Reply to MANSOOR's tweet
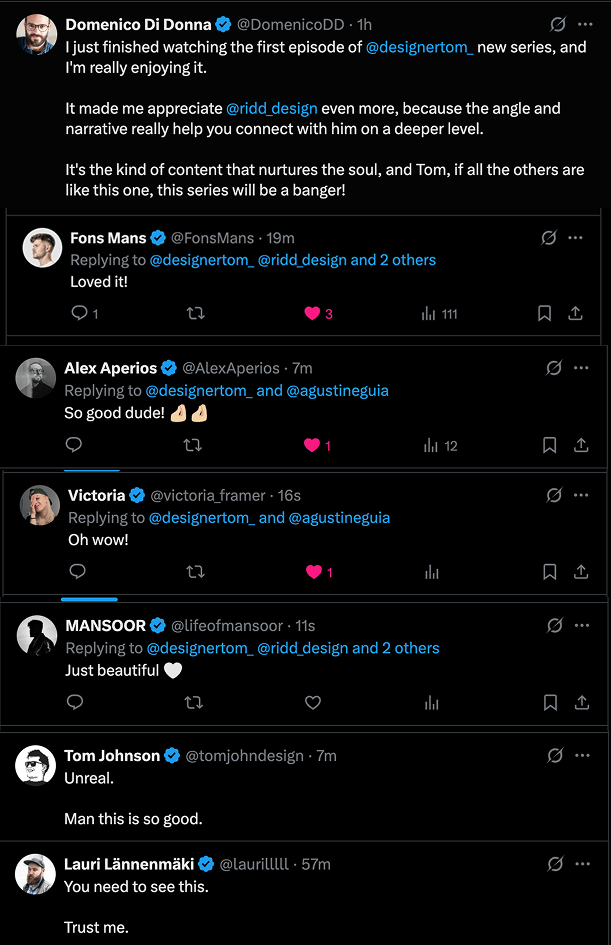This screenshot has width=611, height=945. point(74,703)
